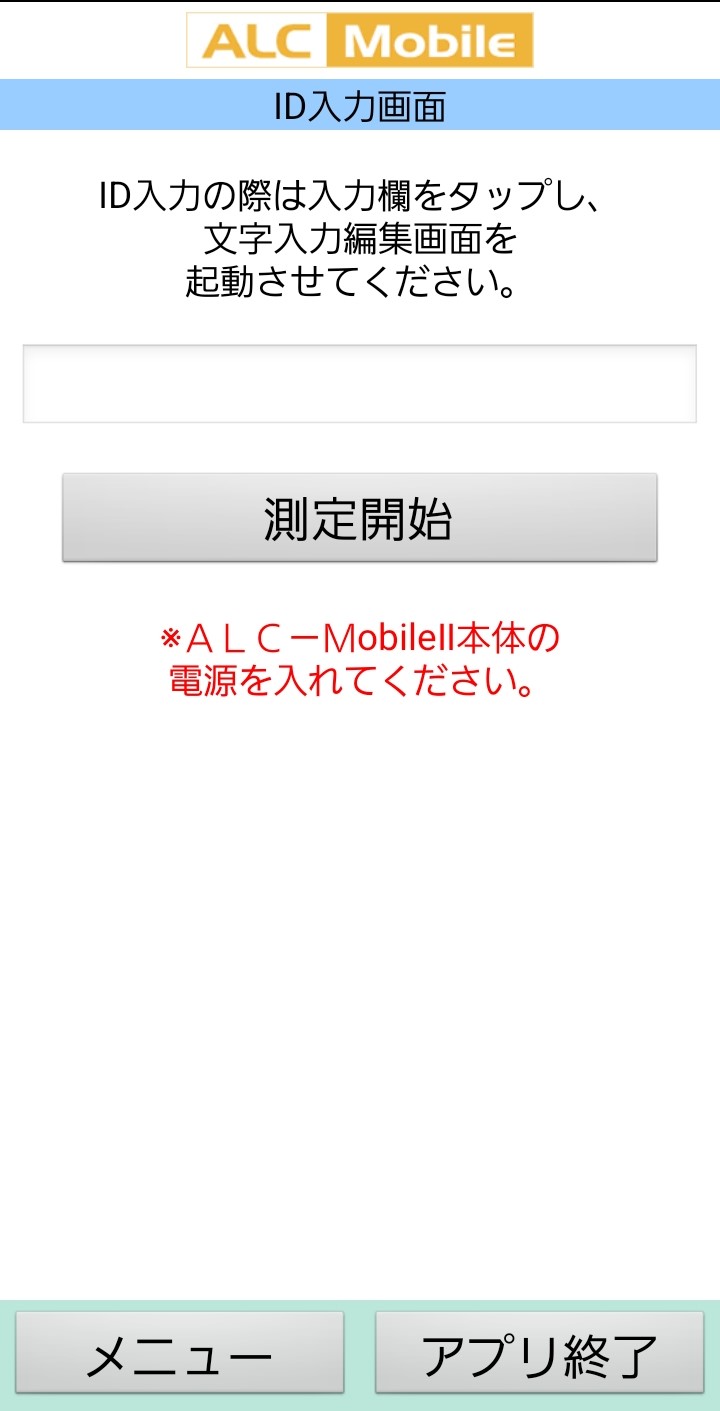
Task: Tap the ID input field
Action: 360,384
